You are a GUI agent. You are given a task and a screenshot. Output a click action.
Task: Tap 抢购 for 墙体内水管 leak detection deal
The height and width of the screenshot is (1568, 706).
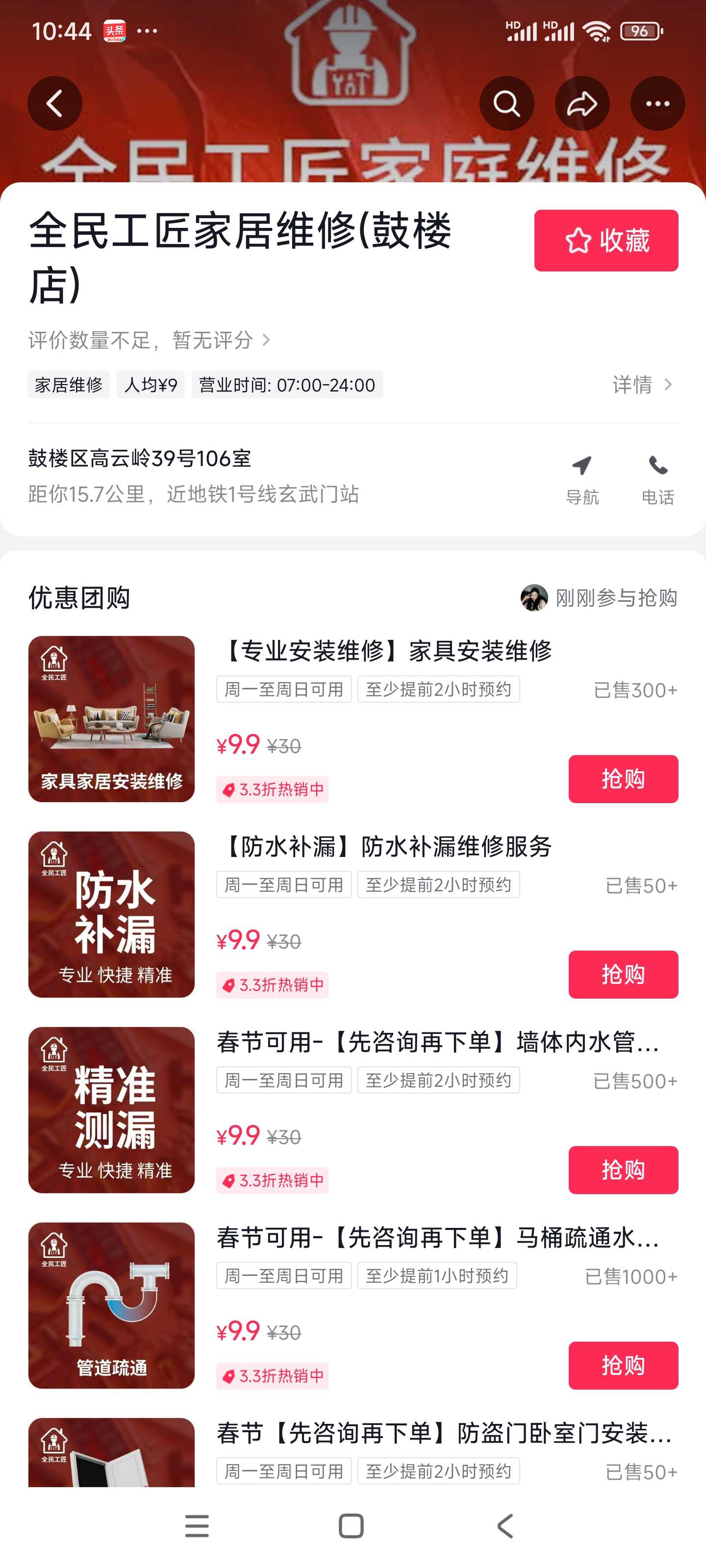click(623, 1169)
